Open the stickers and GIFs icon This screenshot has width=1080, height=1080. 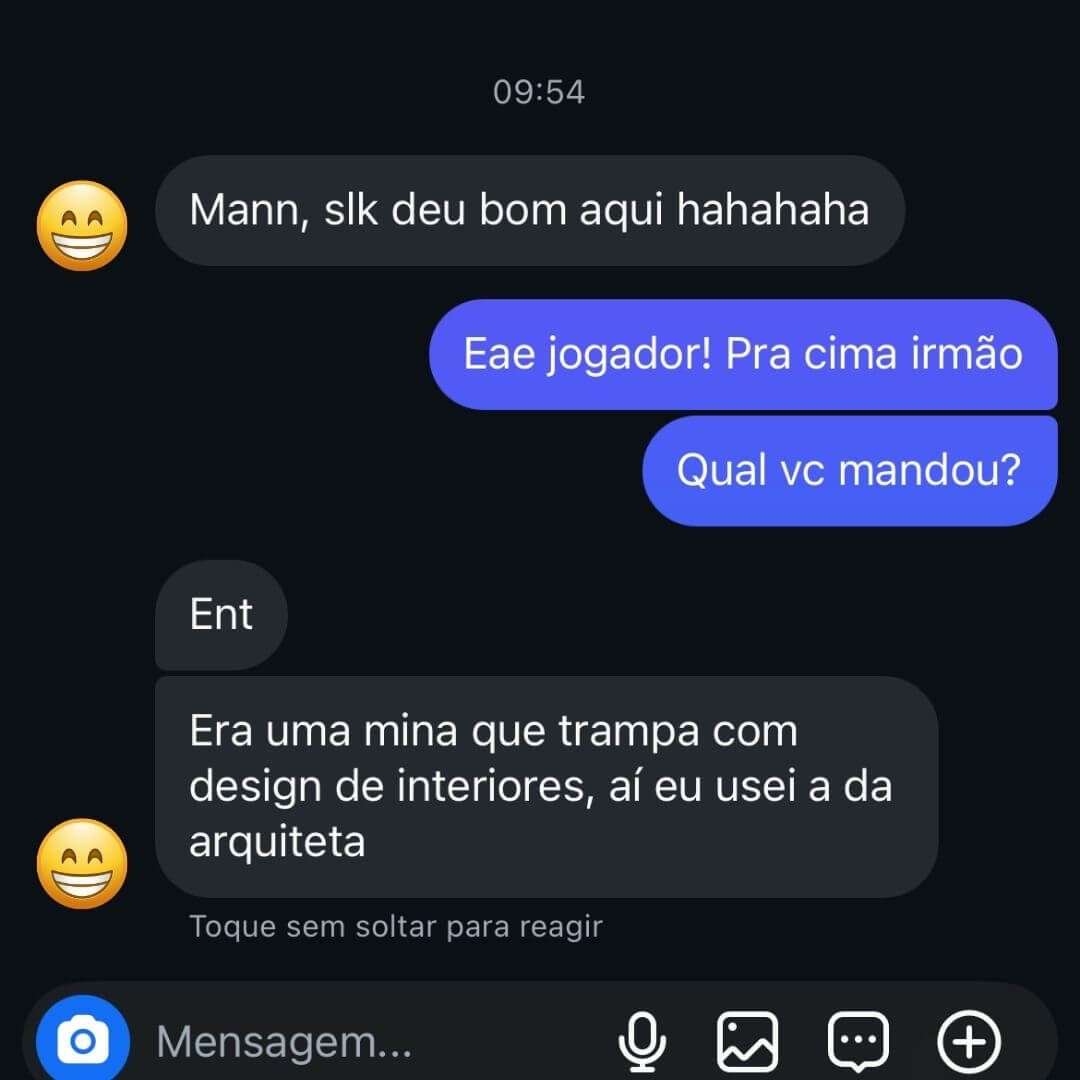[858, 1043]
